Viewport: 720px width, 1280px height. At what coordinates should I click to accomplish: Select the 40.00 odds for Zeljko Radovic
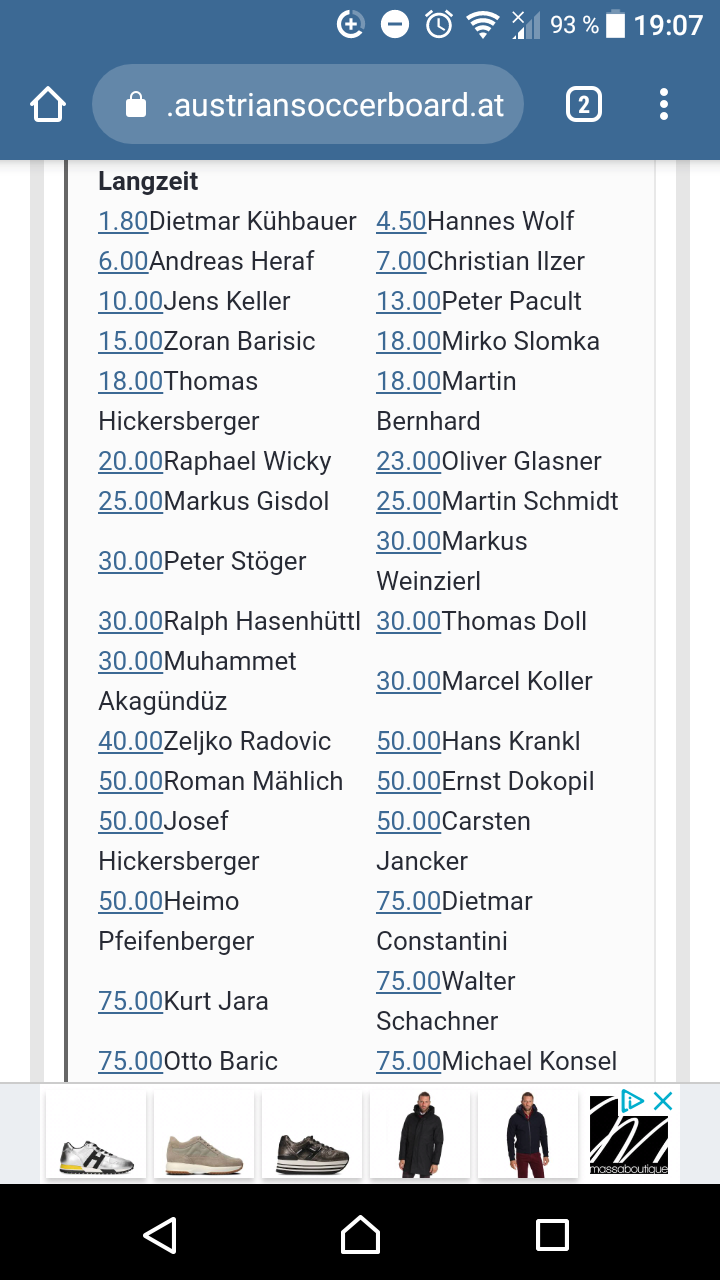(x=130, y=741)
